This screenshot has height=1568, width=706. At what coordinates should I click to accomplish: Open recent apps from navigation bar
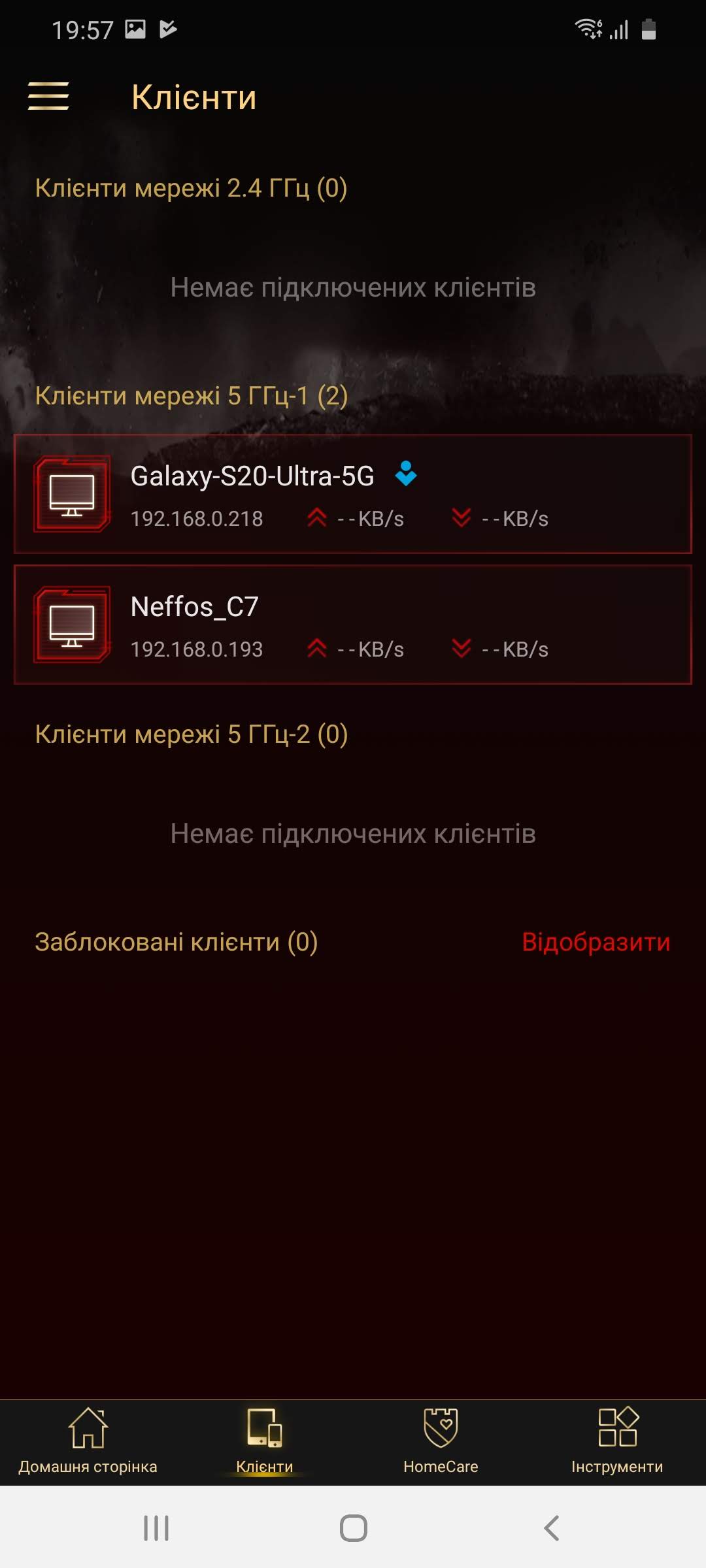[x=156, y=1528]
